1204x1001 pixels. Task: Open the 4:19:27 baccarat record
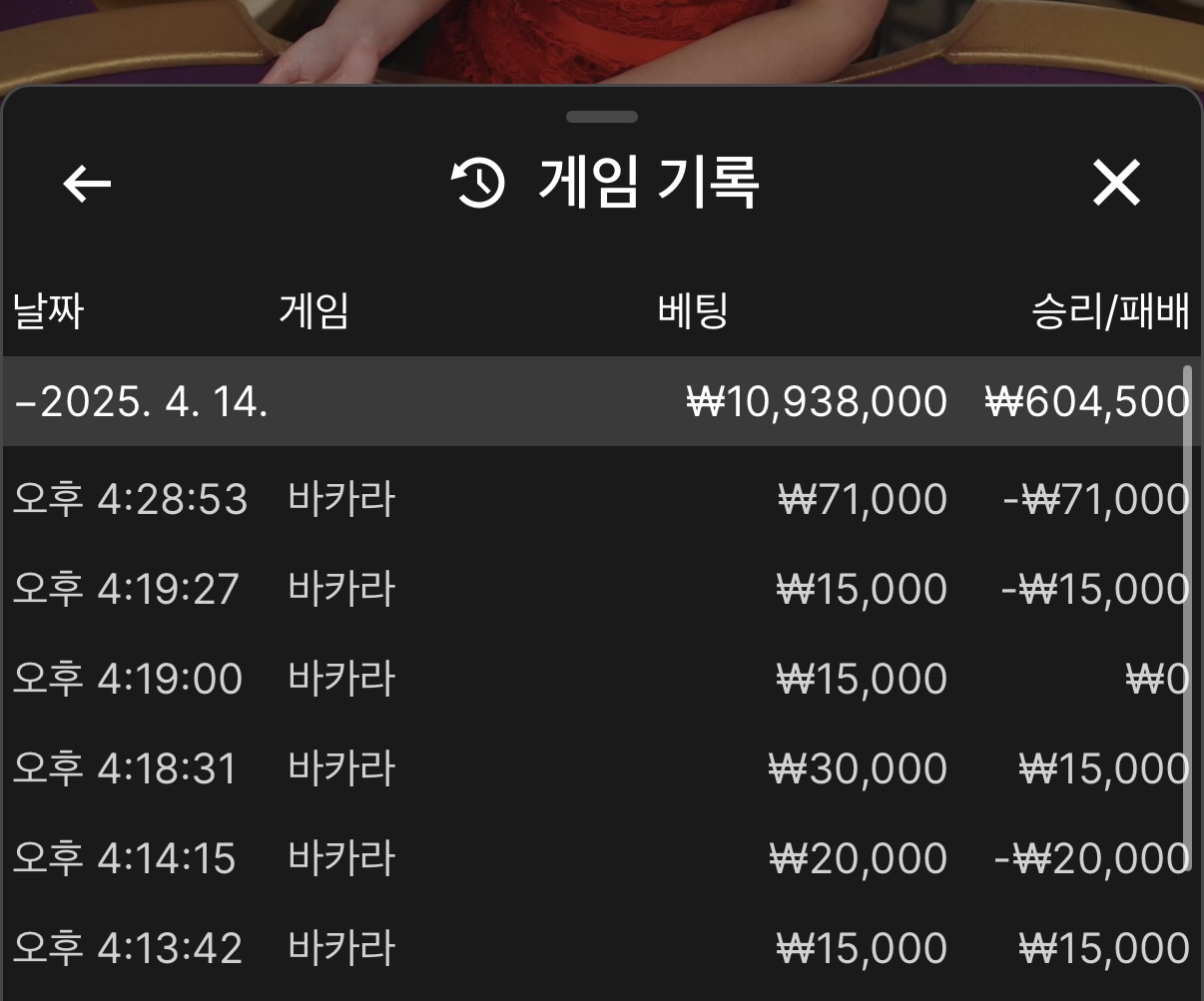coord(599,589)
